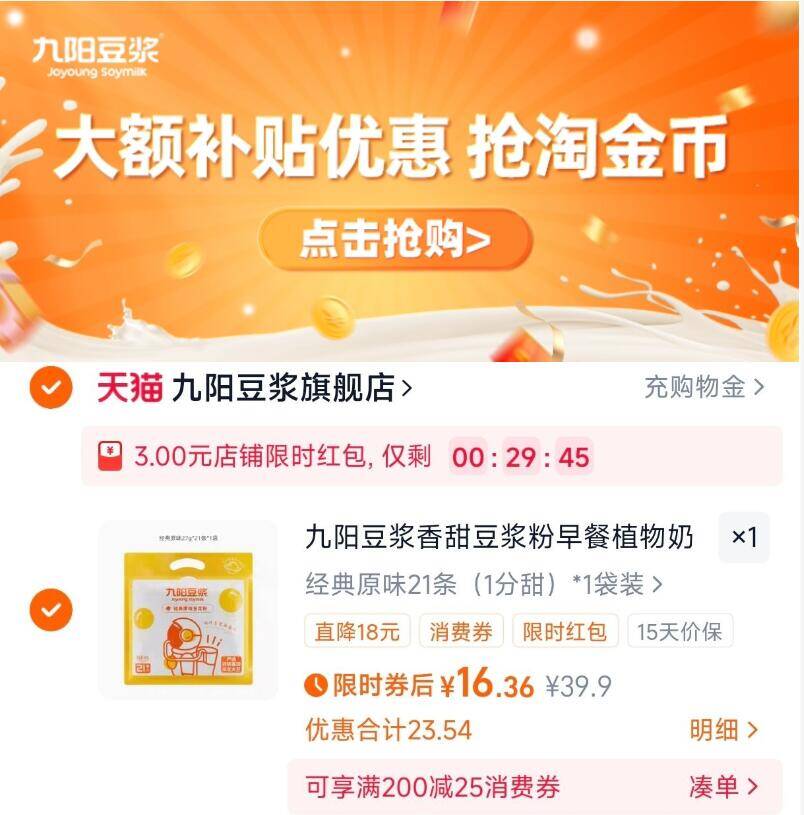Screen dimensions: 804x815
Task: Adjust the ×1 quantity box
Action: pos(744,537)
